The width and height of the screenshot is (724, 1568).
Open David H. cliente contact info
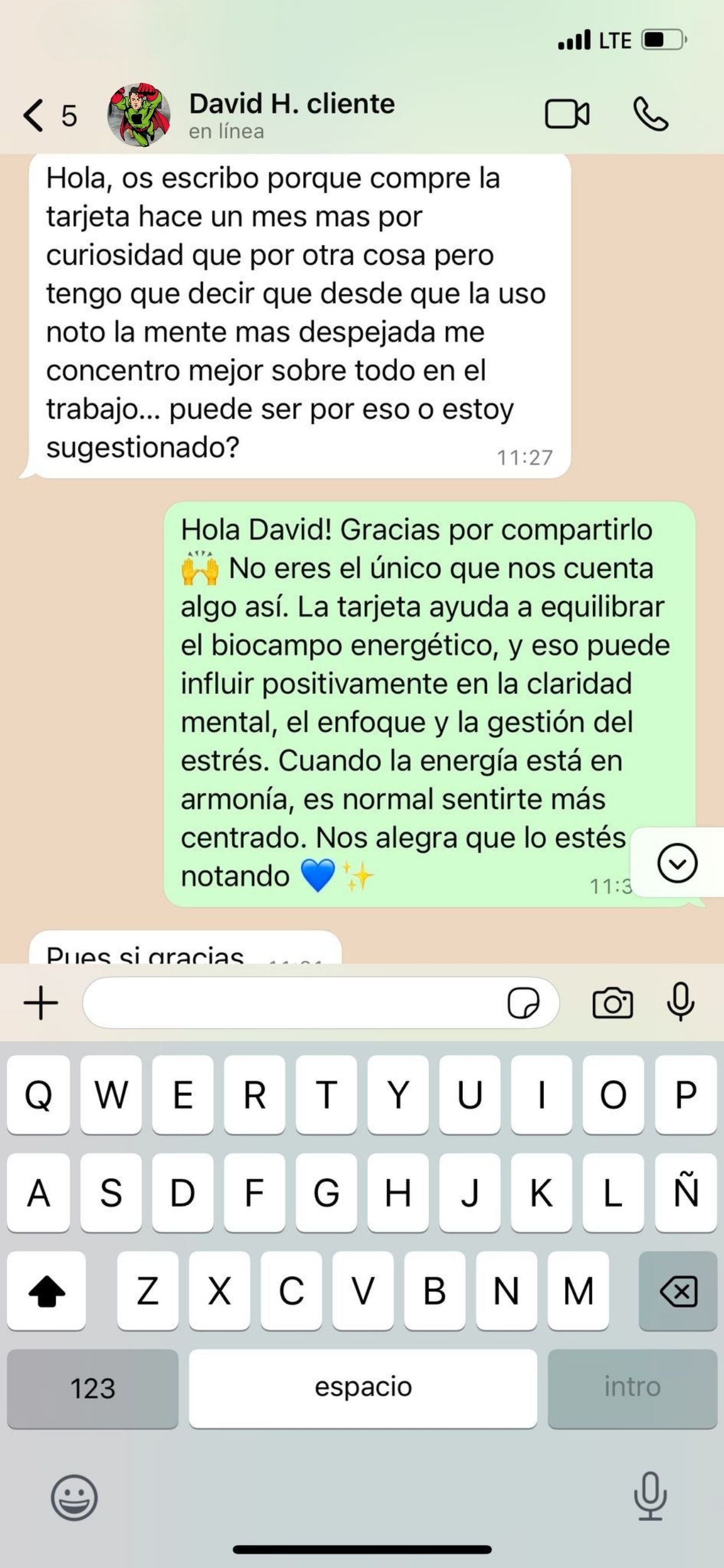(x=291, y=114)
